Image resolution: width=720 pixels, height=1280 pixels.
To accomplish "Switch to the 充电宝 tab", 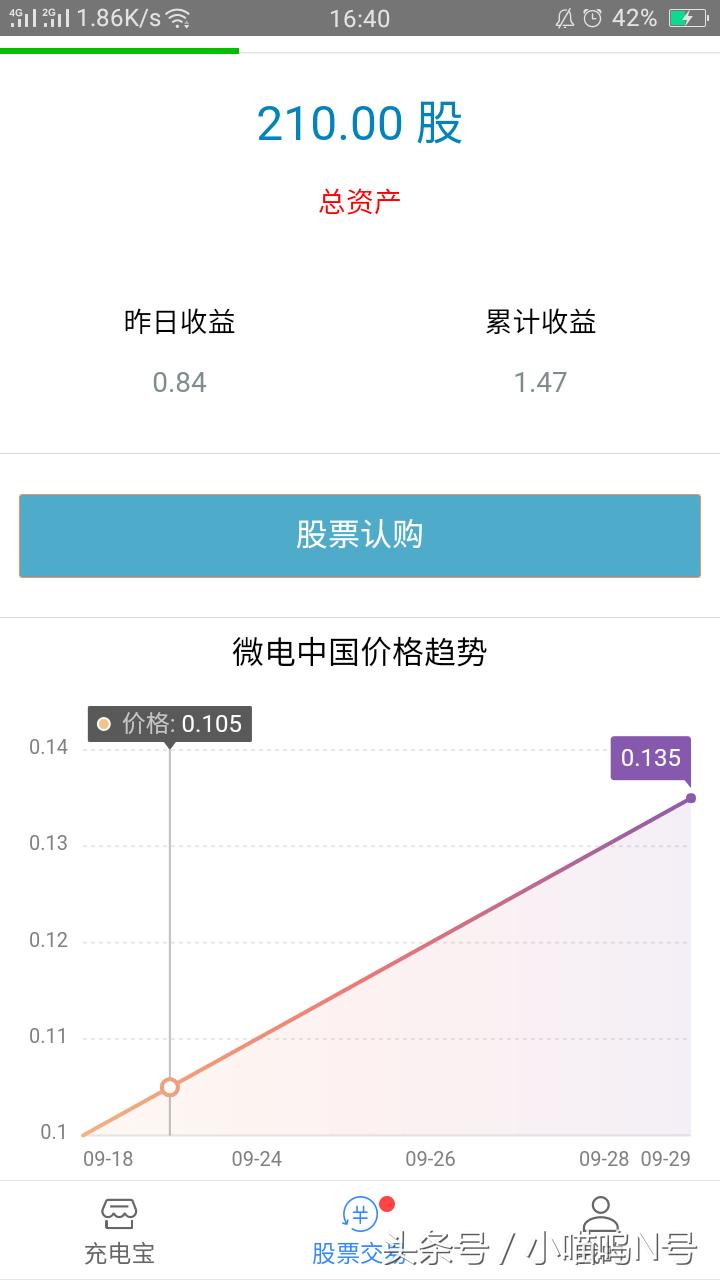I will [119, 1253].
